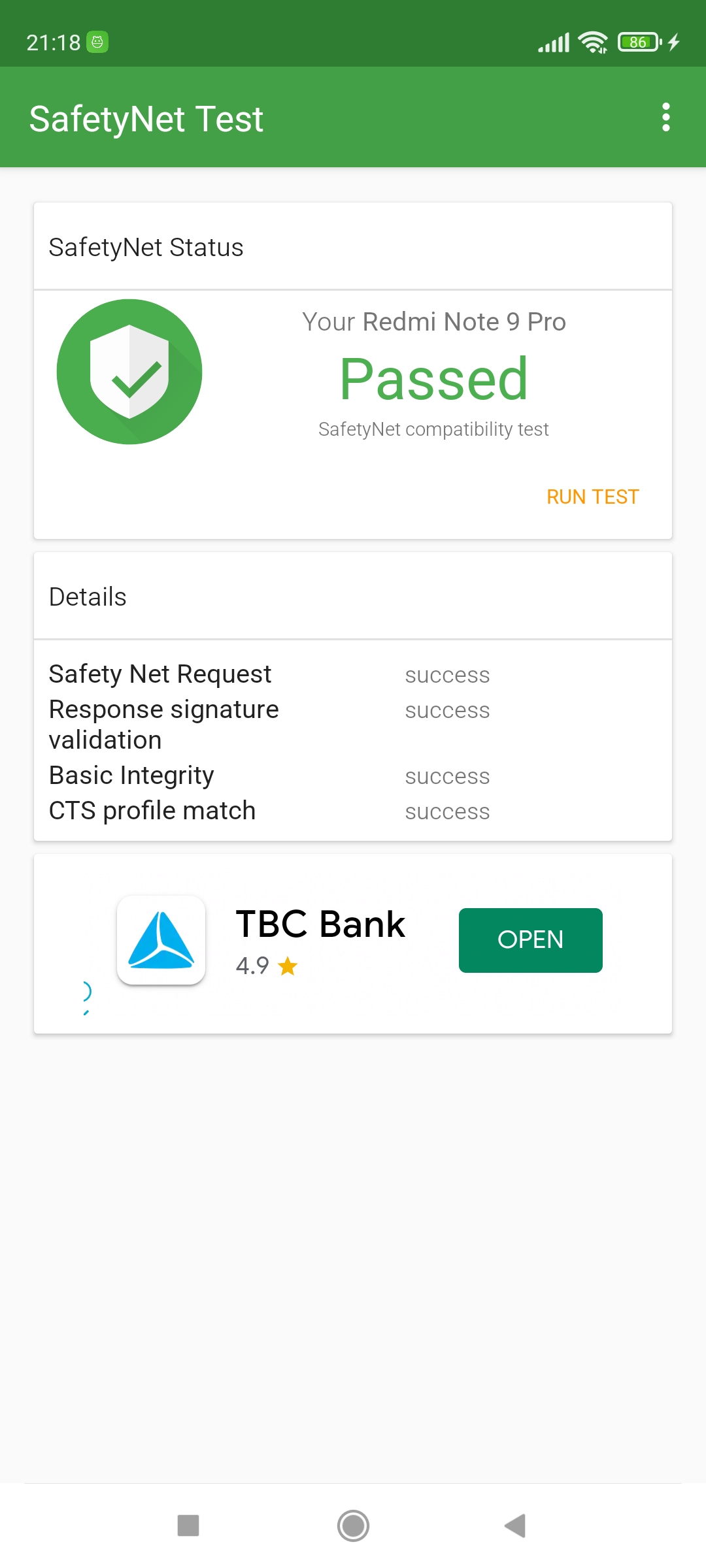Go back with the system back button
Viewport: 706px width, 1568px height.
point(516,1526)
